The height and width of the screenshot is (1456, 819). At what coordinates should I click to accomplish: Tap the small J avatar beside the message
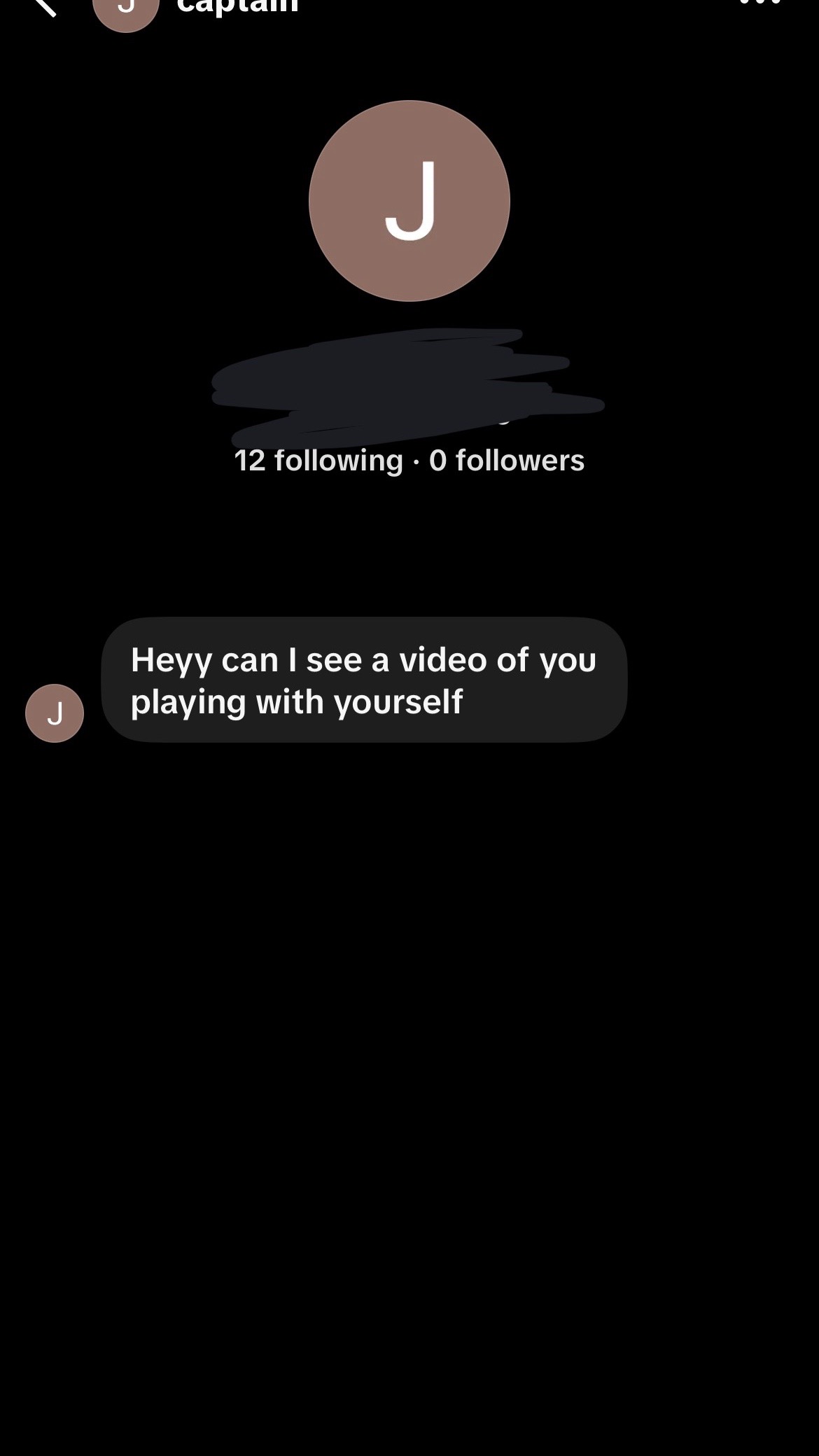[55, 713]
